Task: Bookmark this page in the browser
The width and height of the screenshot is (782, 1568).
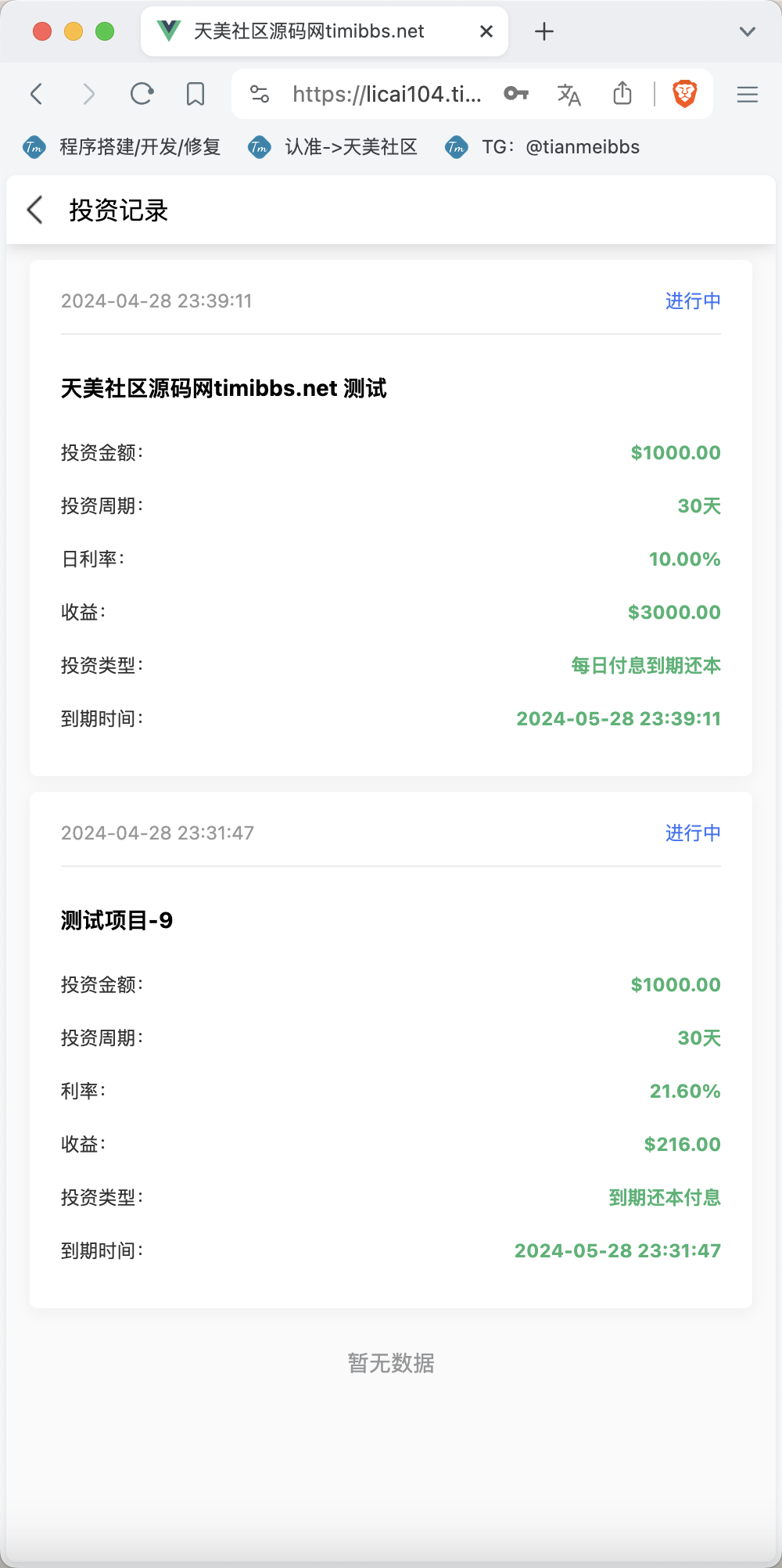Action: pyautogui.click(x=195, y=94)
